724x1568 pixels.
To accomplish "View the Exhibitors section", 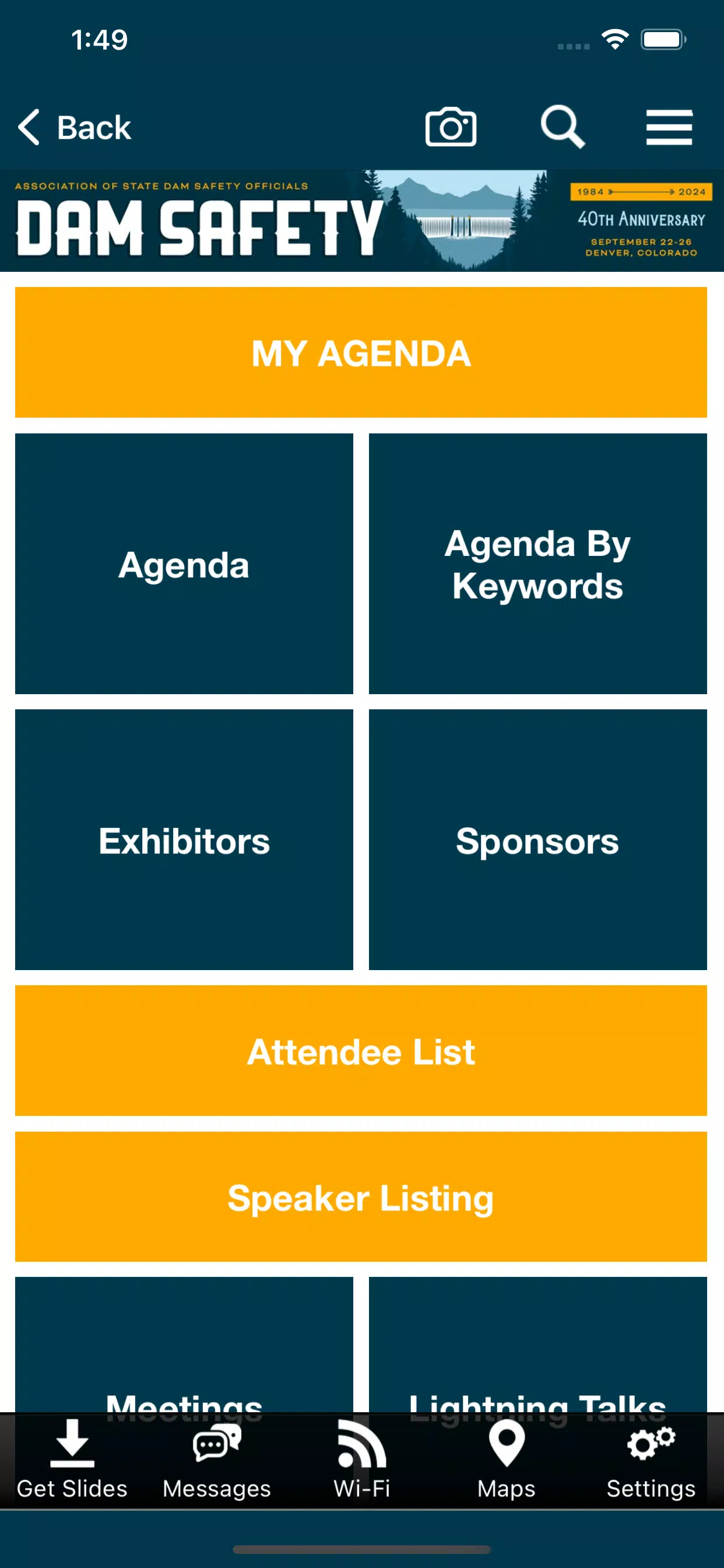I will (x=184, y=839).
